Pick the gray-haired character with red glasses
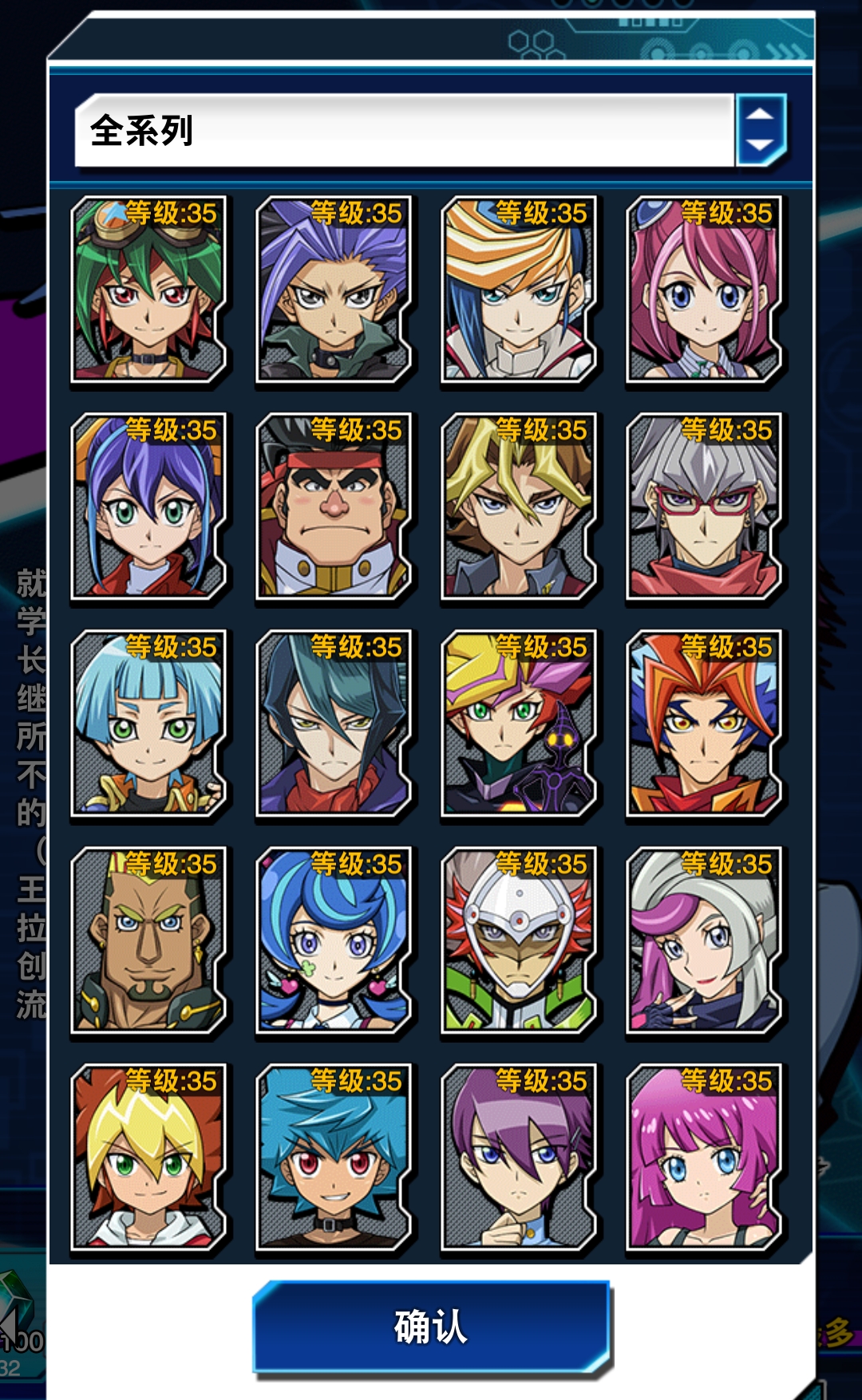The width and height of the screenshot is (862, 1400). (704, 508)
